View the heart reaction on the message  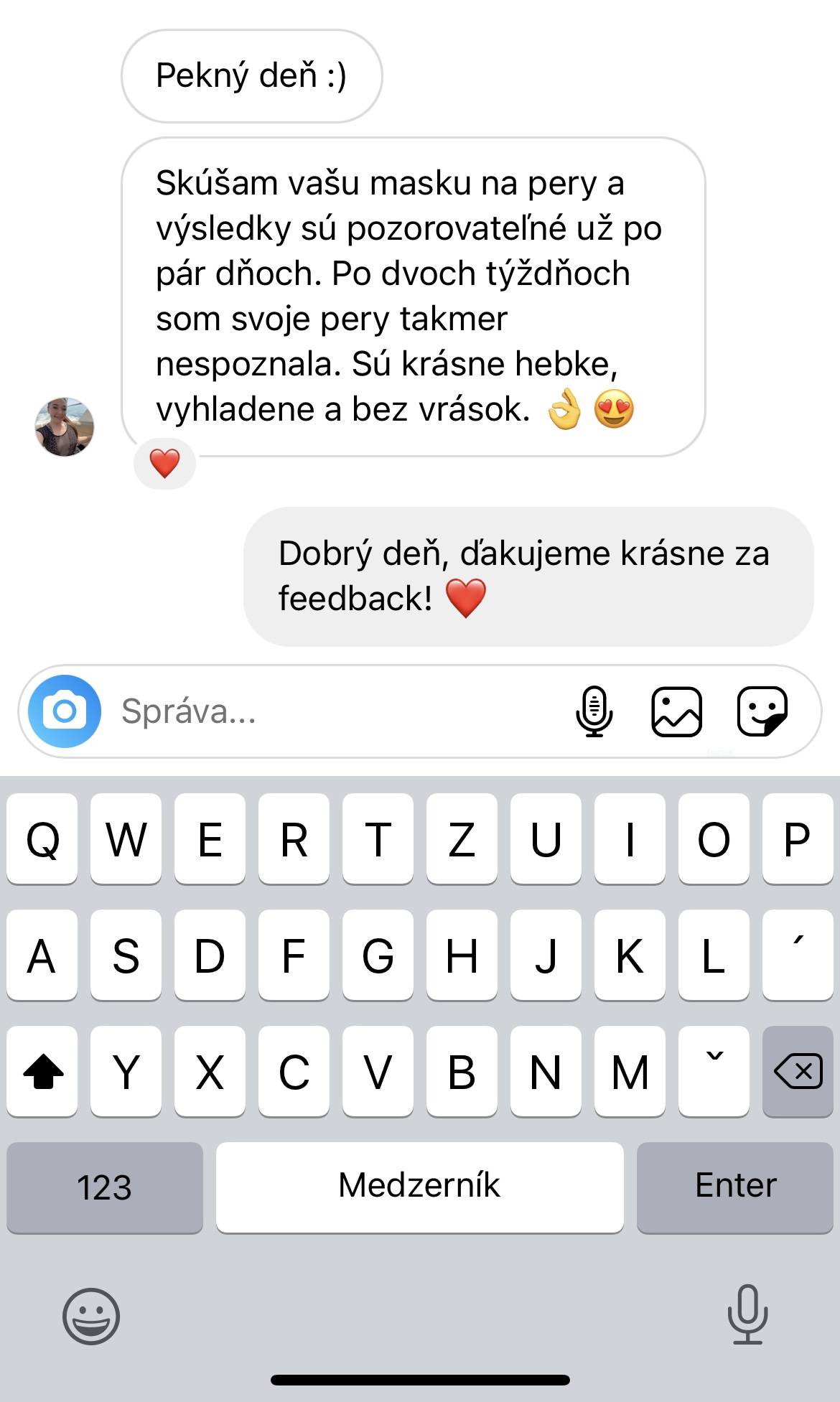[x=164, y=464]
